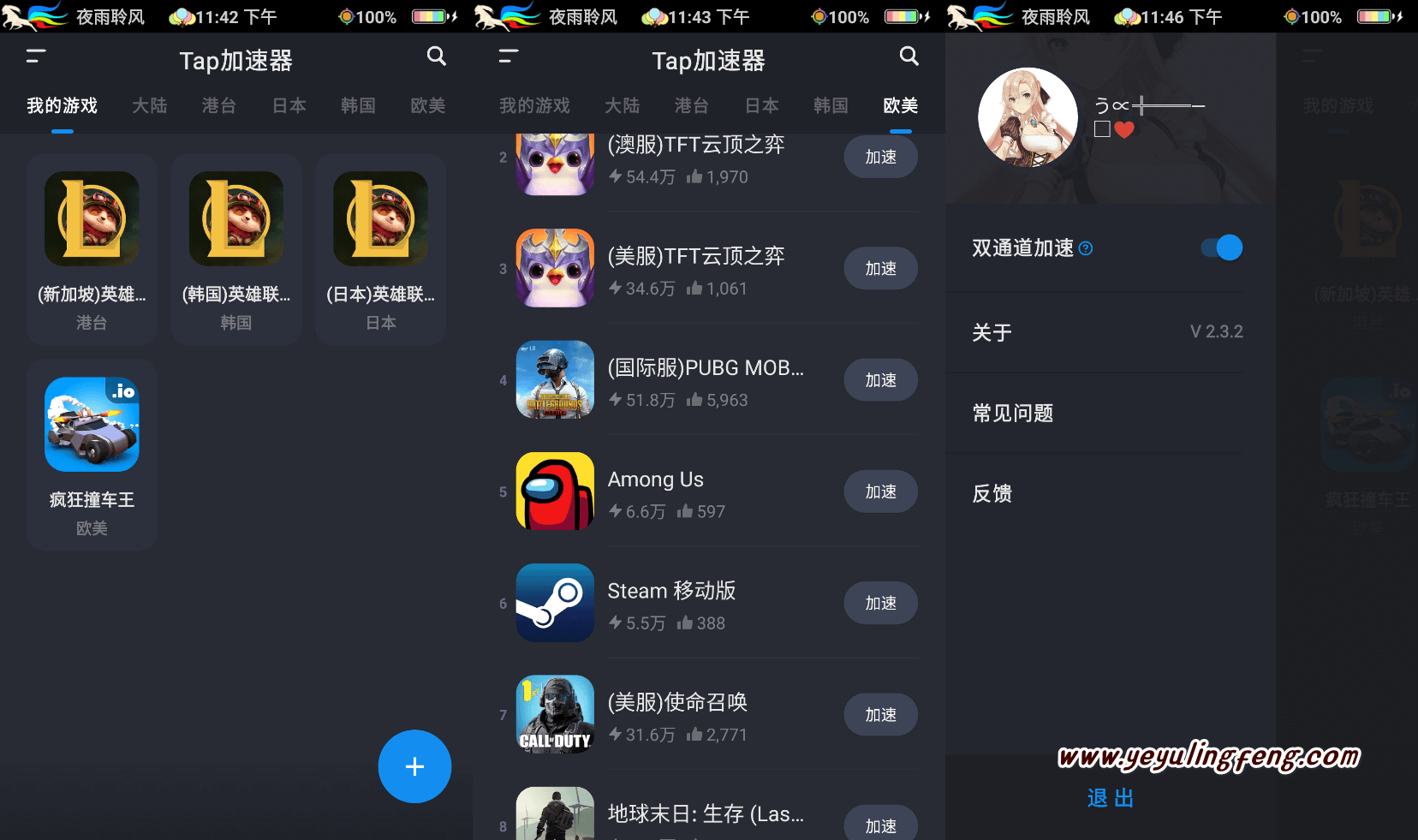Open (日本)英雄联盟 game card
1418x840 pixels.
coord(380,248)
